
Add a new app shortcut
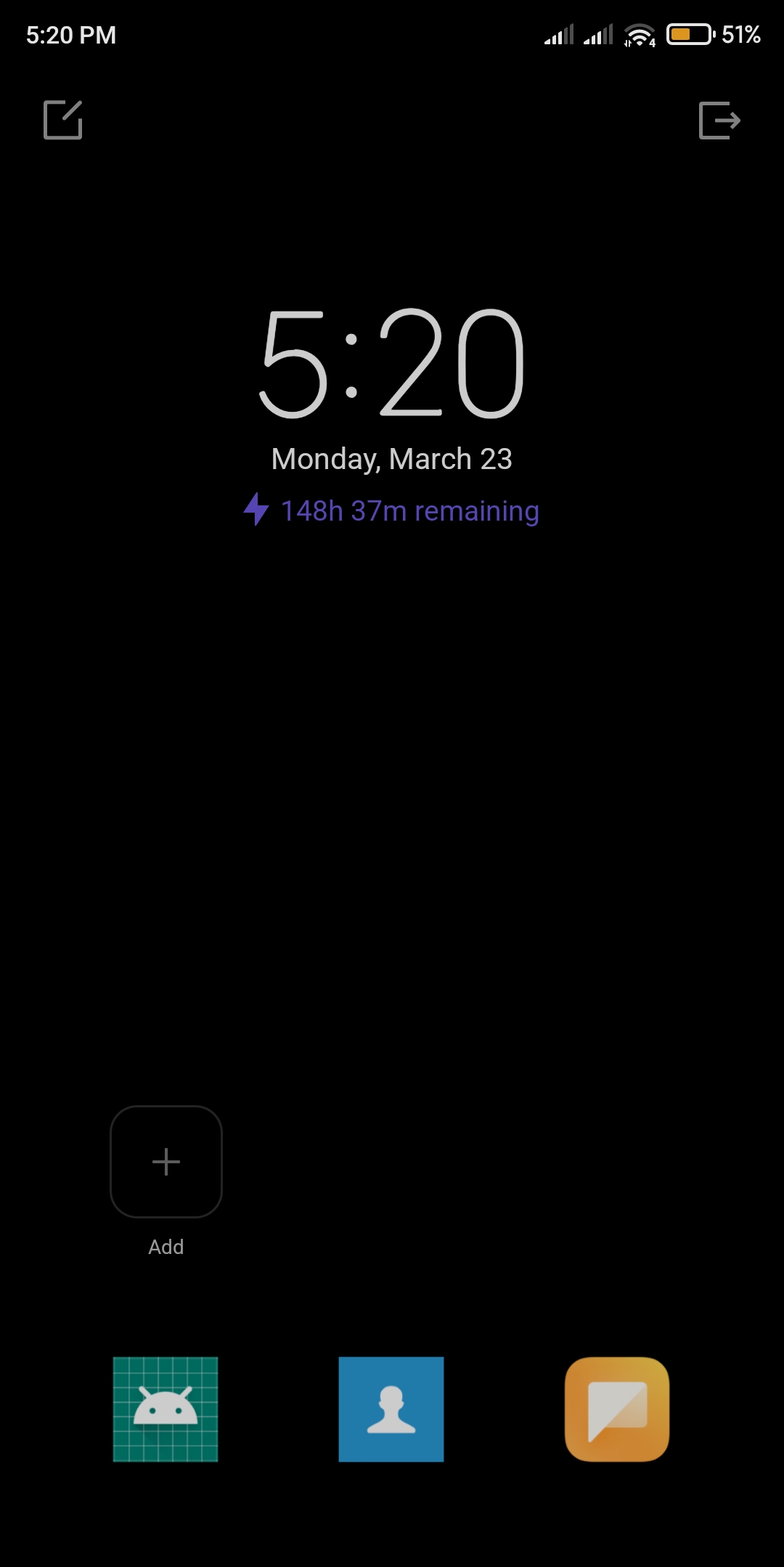(166, 1161)
